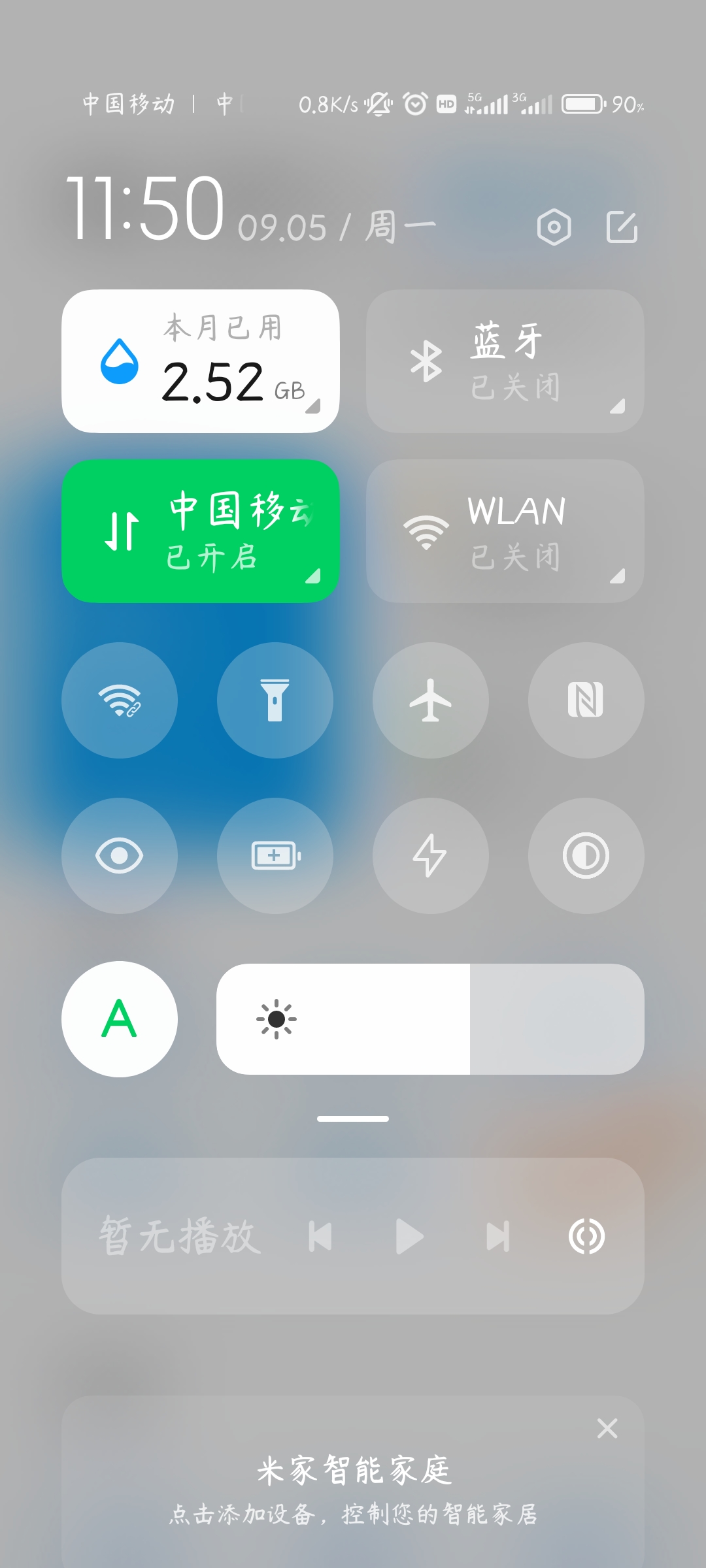This screenshot has height=1568, width=706.
Task: Skip to the previous track
Action: tap(320, 1236)
